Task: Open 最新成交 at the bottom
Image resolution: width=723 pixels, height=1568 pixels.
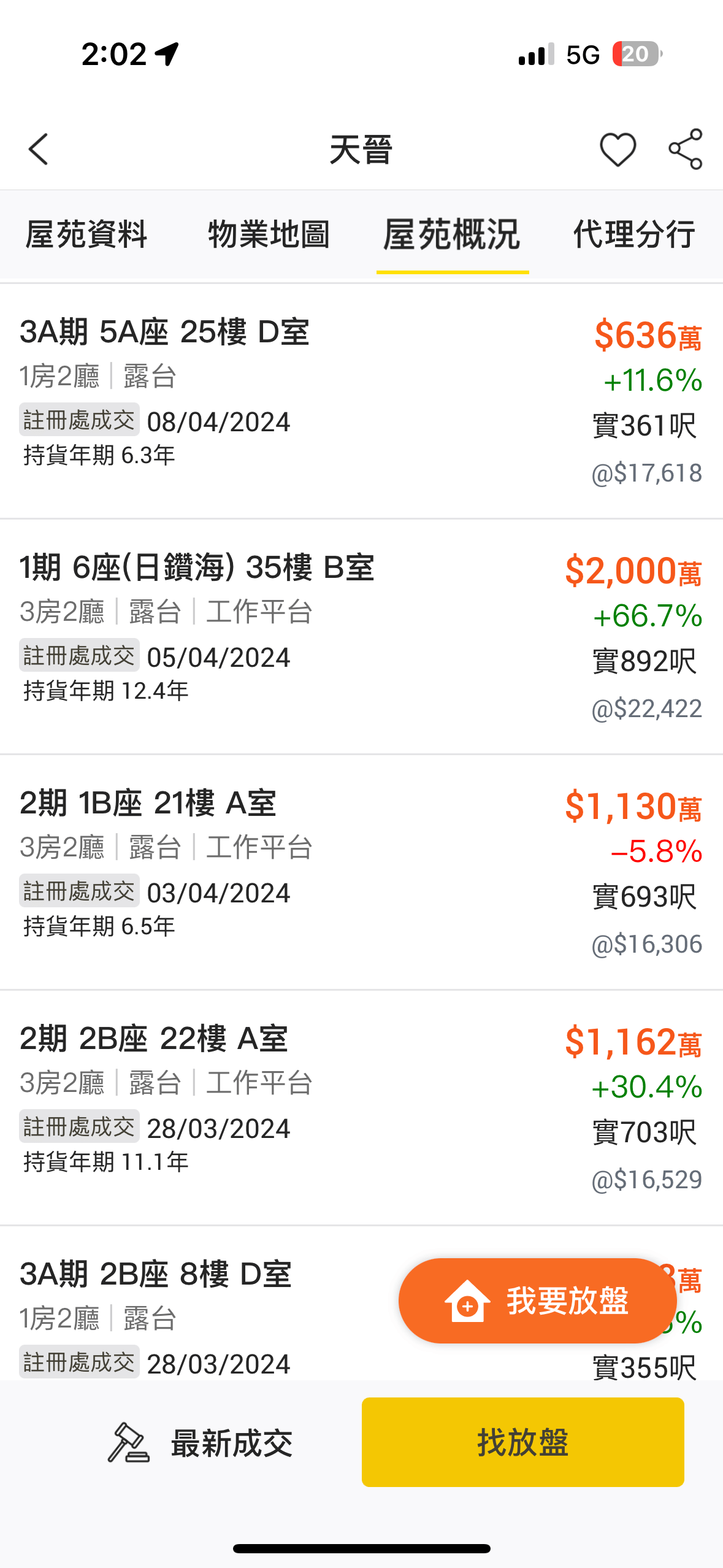Action: click(200, 1442)
